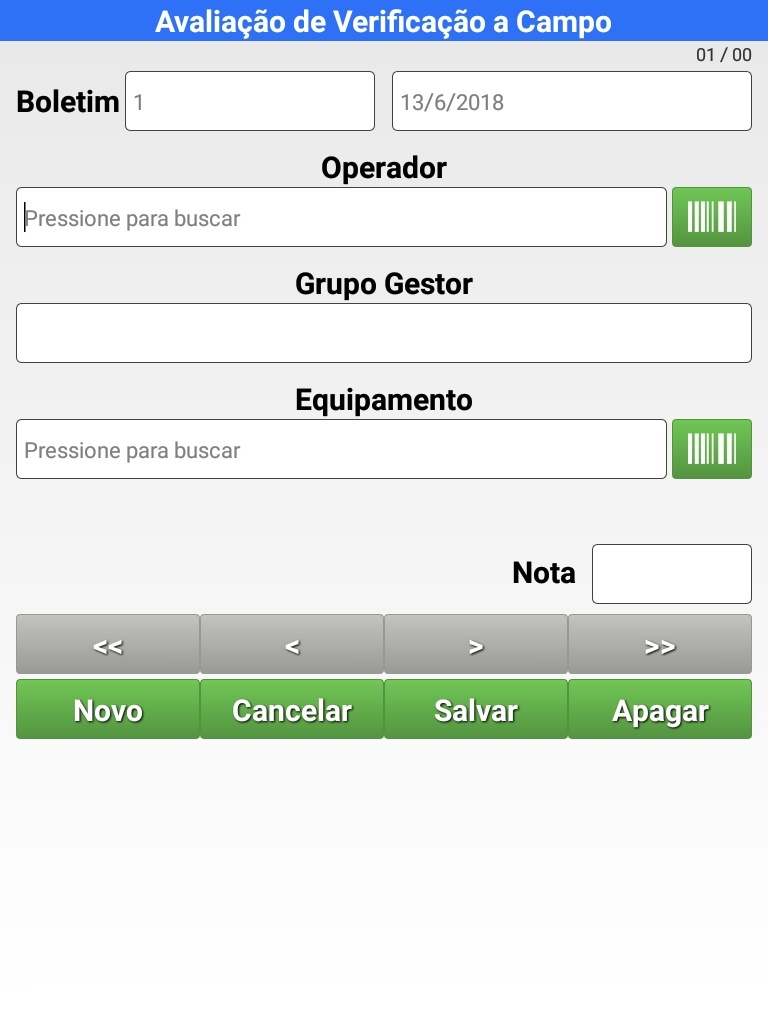Tap the Boletim number field
The height and width of the screenshot is (1024, 768).
click(x=249, y=101)
